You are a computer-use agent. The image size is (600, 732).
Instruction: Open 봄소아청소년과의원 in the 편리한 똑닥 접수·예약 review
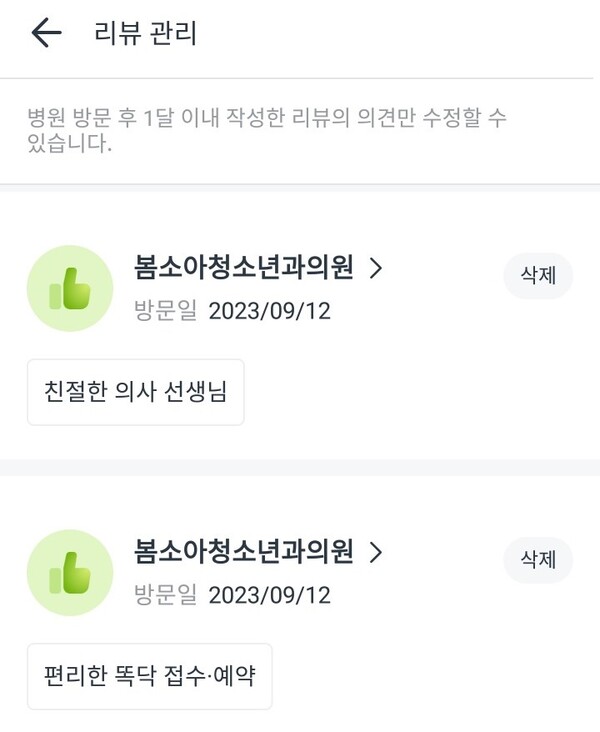[x=258, y=551]
